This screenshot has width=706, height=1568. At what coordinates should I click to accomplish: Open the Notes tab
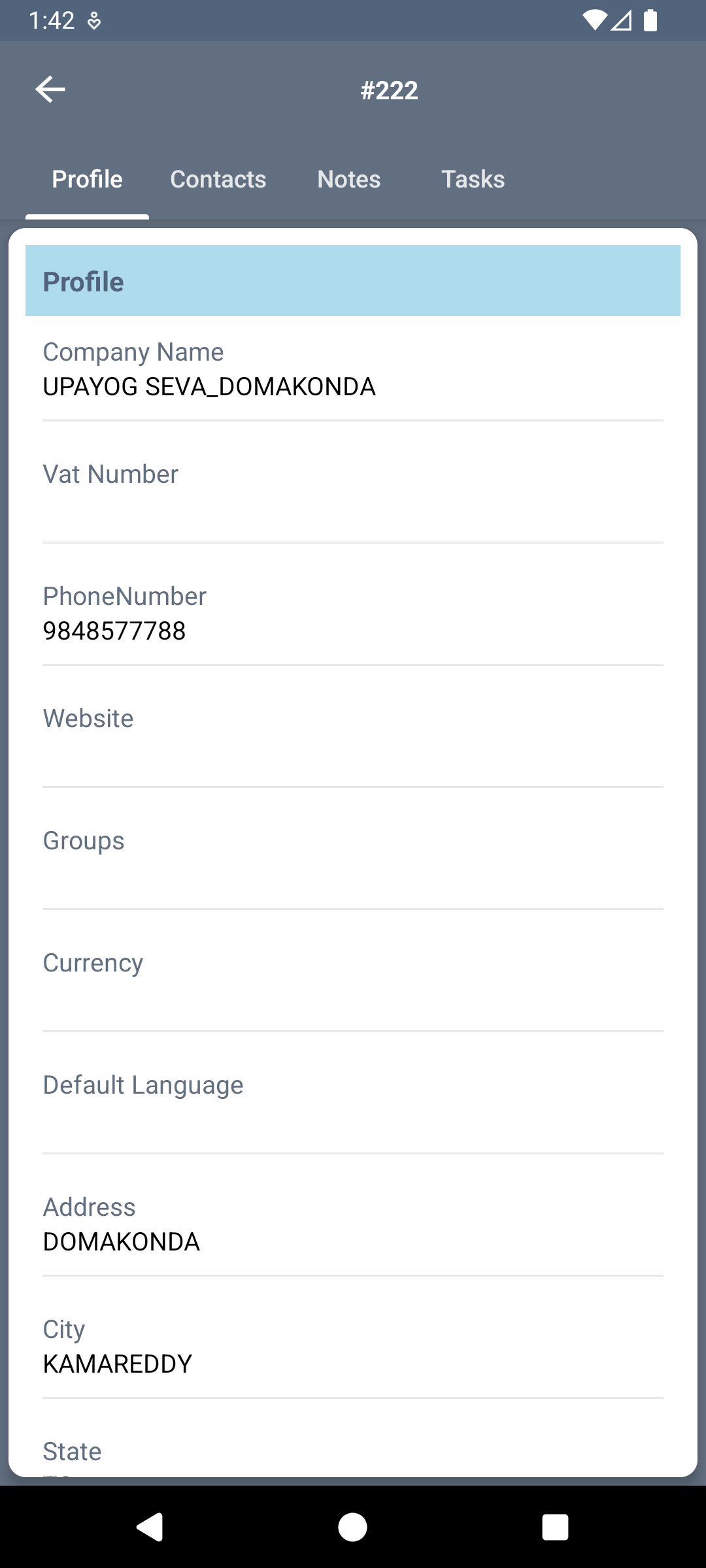click(348, 178)
